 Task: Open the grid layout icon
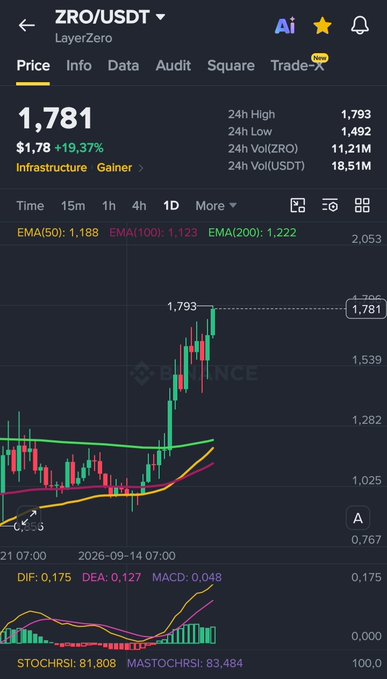tap(362, 205)
